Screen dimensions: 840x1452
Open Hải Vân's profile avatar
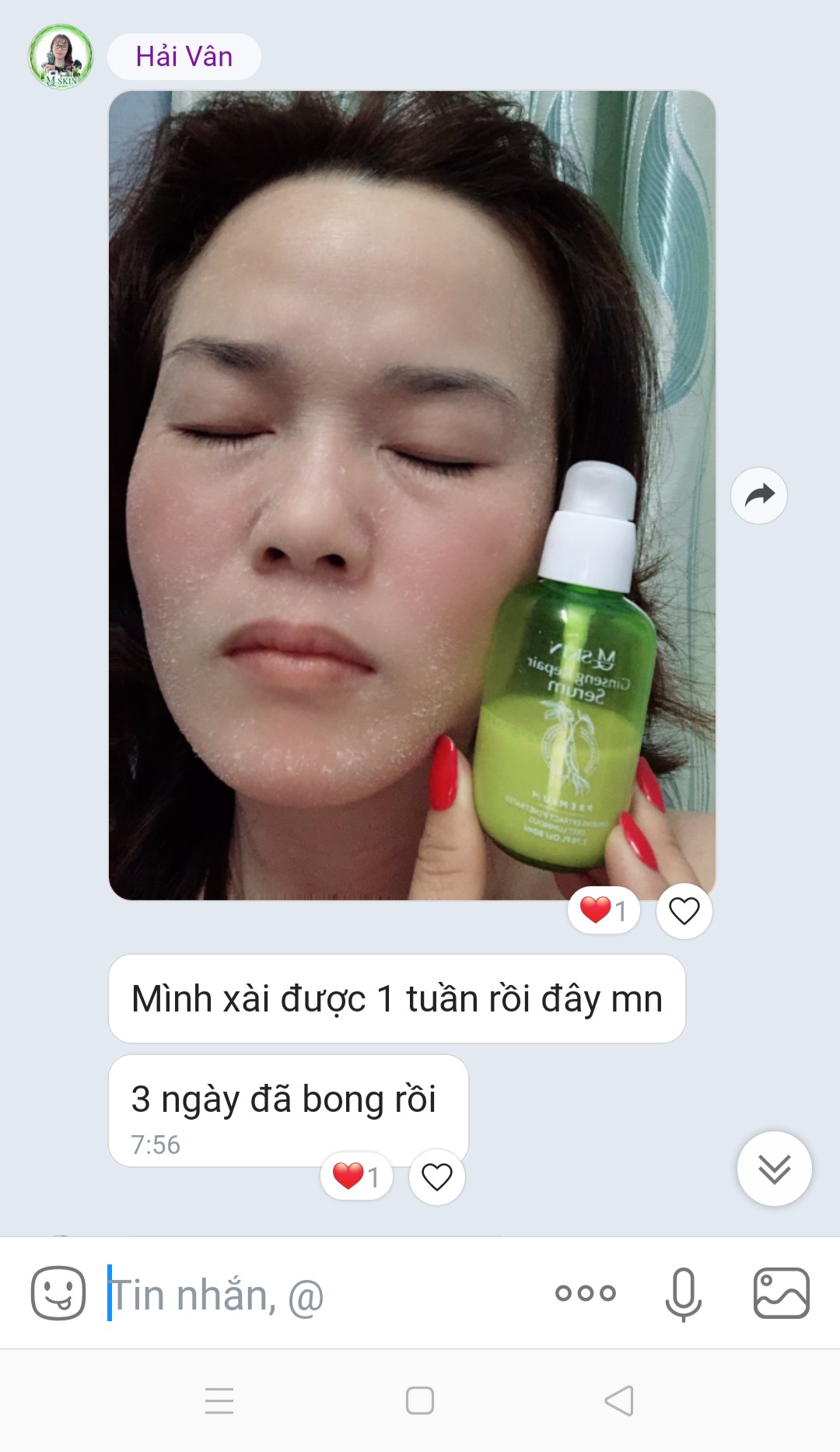(61, 57)
